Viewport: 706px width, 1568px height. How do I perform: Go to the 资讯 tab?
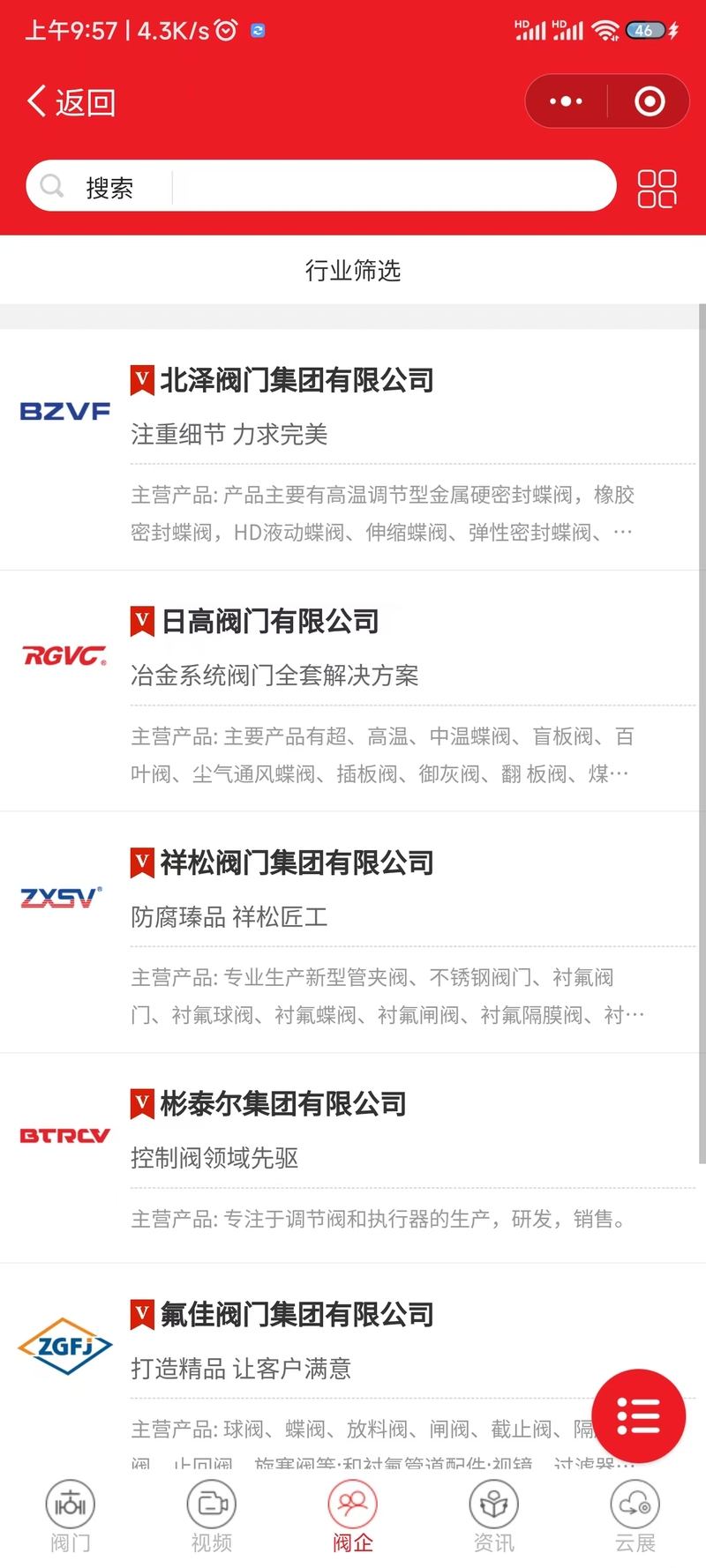click(x=494, y=1517)
